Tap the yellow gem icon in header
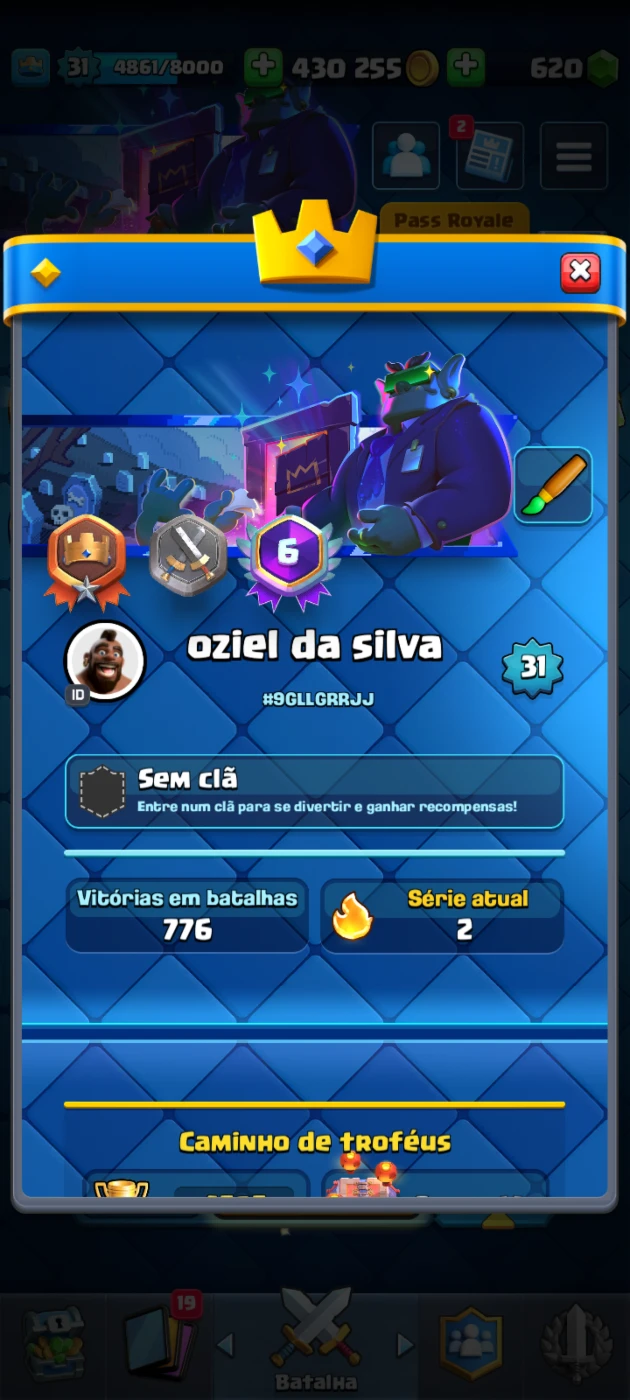 click(45, 273)
